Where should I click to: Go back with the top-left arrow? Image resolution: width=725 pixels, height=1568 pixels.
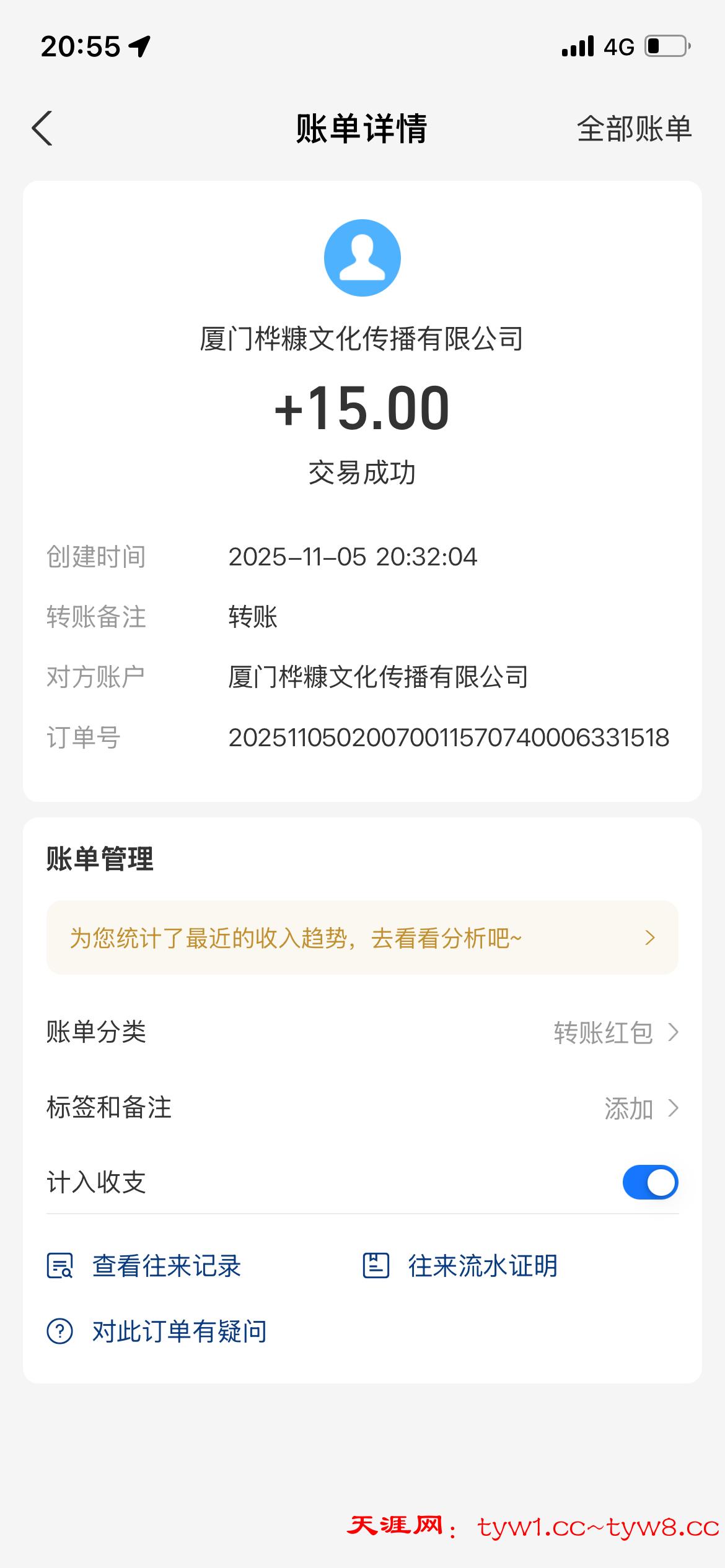tap(42, 129)
